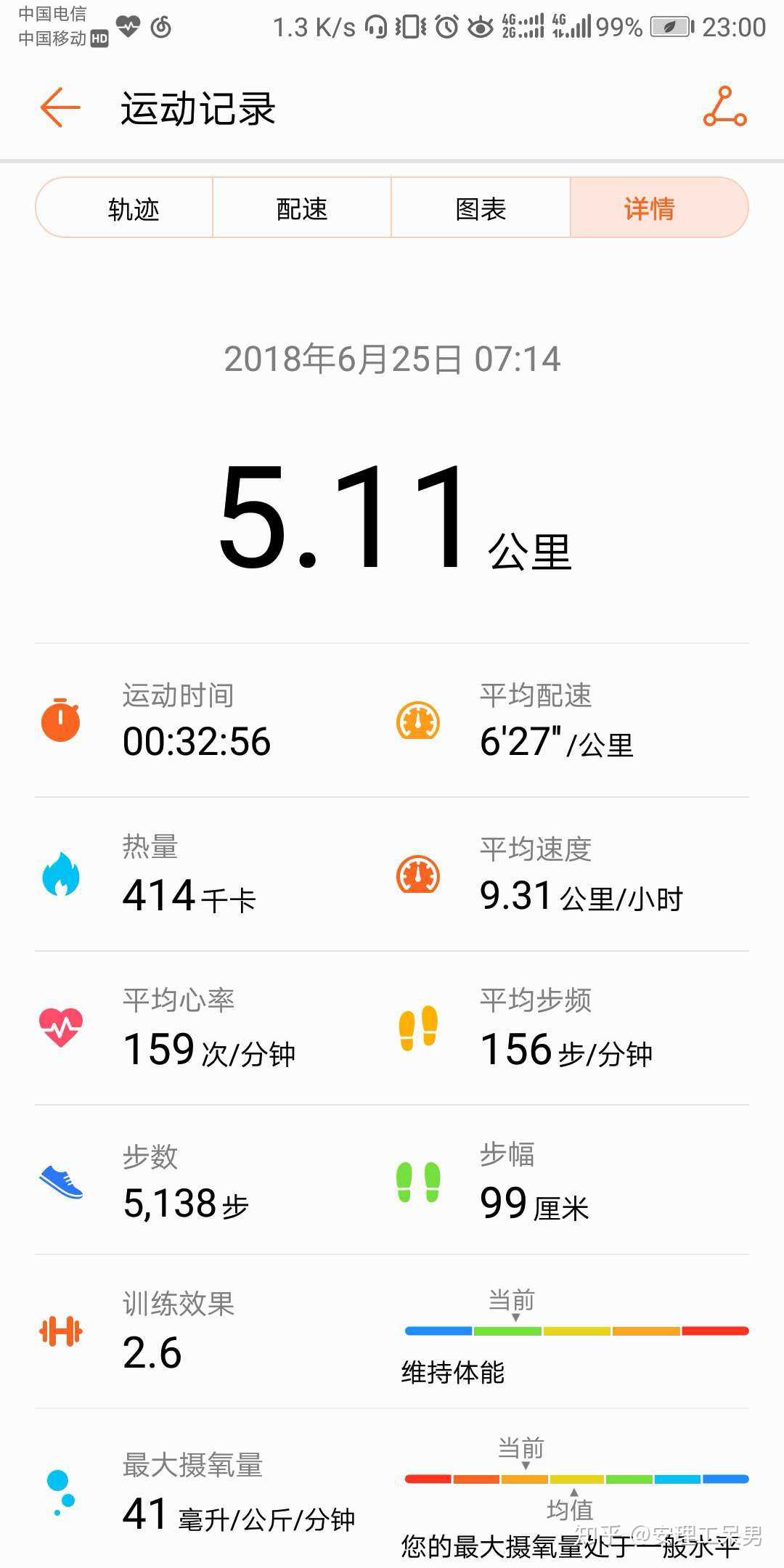The height and width of the screenshot is (1568, 784).
Task: Go back using the arrow button
Action: click(58, 107)
